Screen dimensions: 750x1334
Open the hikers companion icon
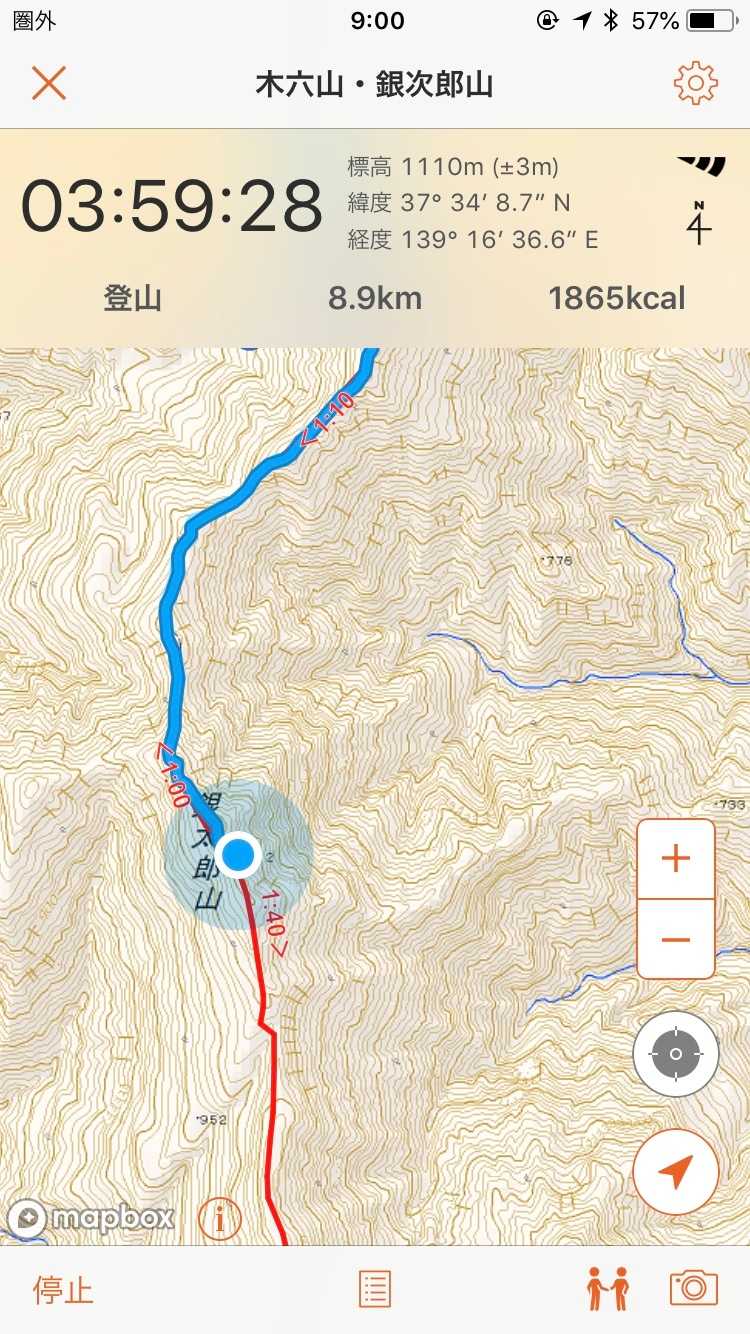[608, 1289]
